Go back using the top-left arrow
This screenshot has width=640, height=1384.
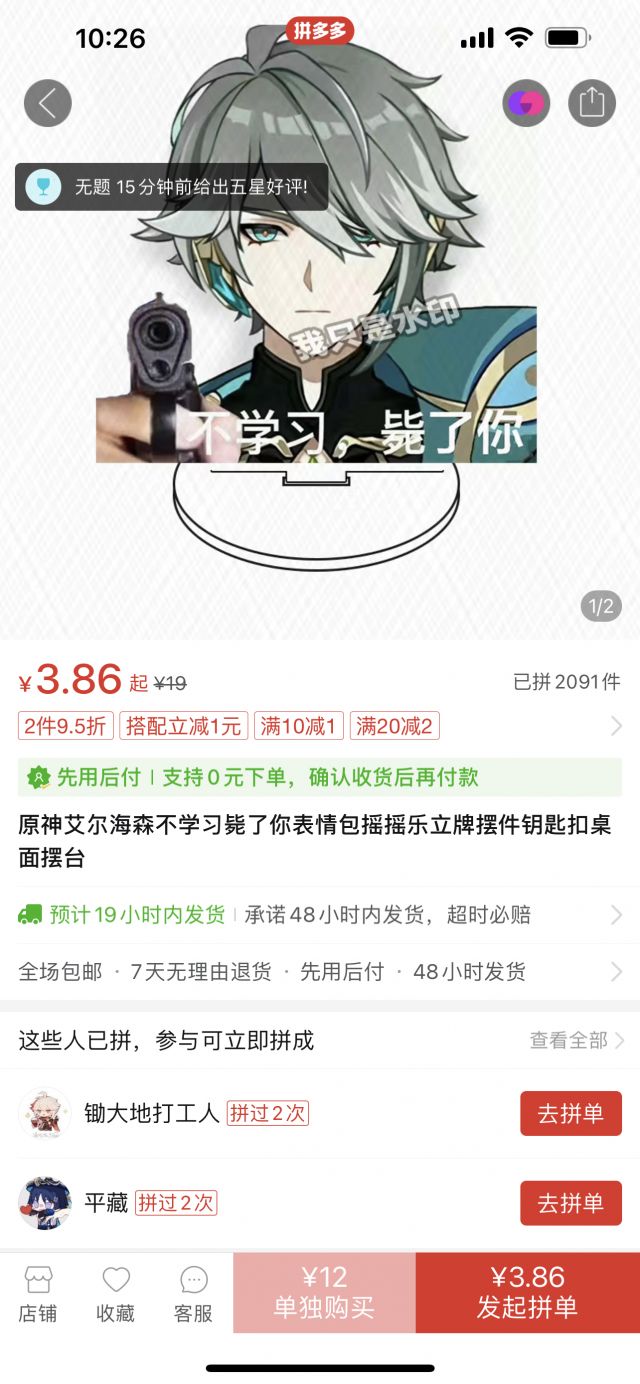tap(48, 102)
